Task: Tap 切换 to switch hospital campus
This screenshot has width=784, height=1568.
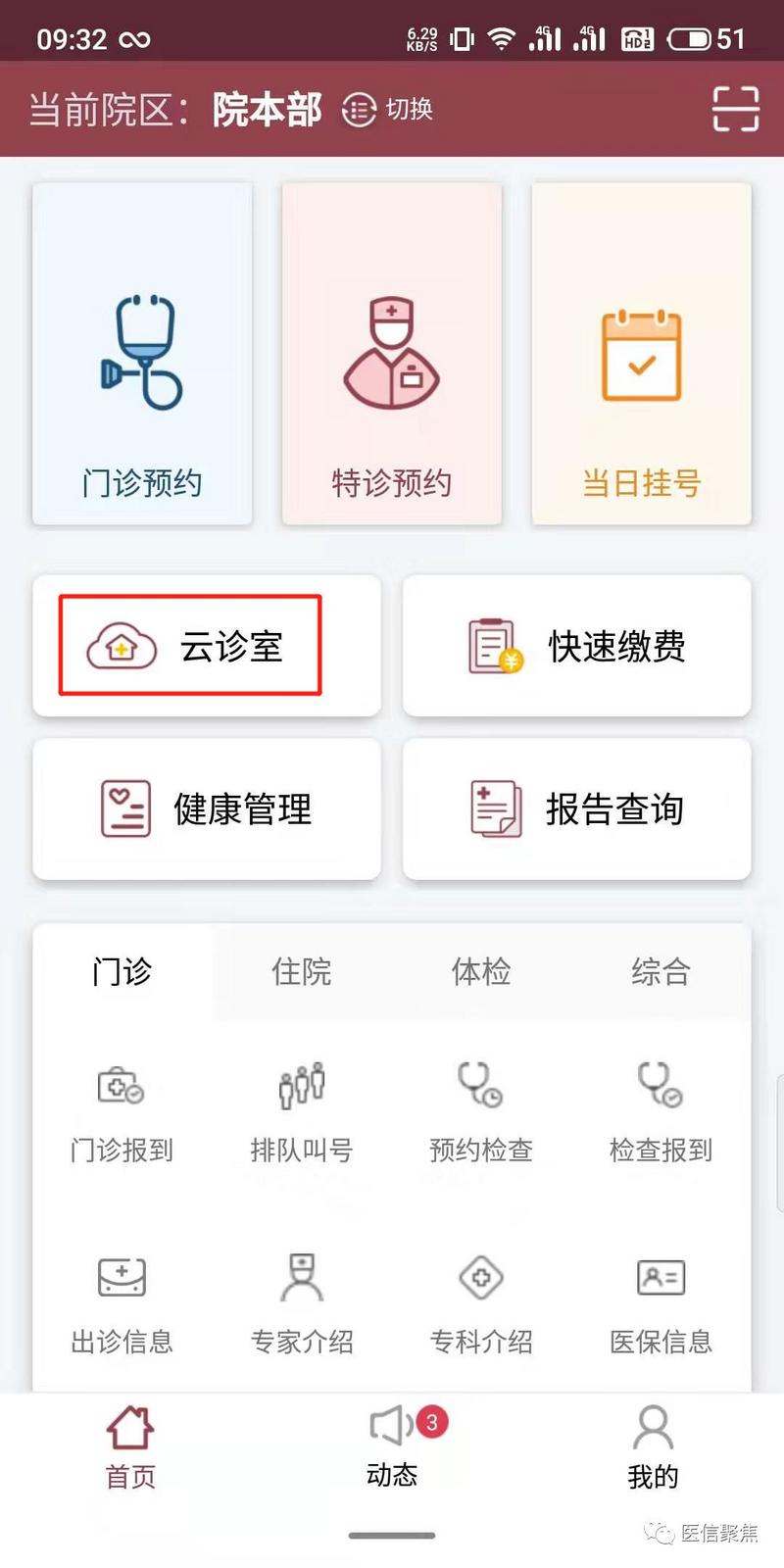Action: (x=388, y=109)
